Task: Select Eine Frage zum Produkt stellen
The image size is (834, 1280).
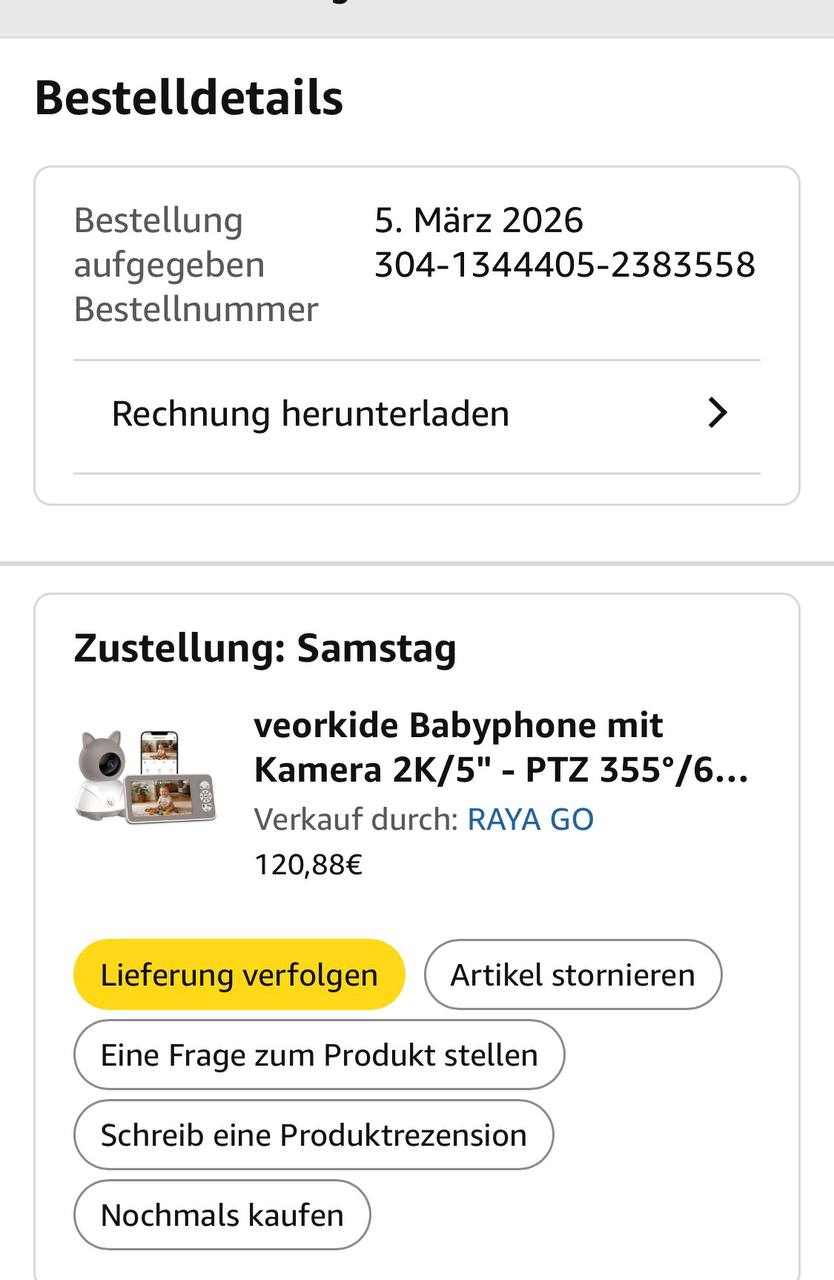Action: point(319,1055)
